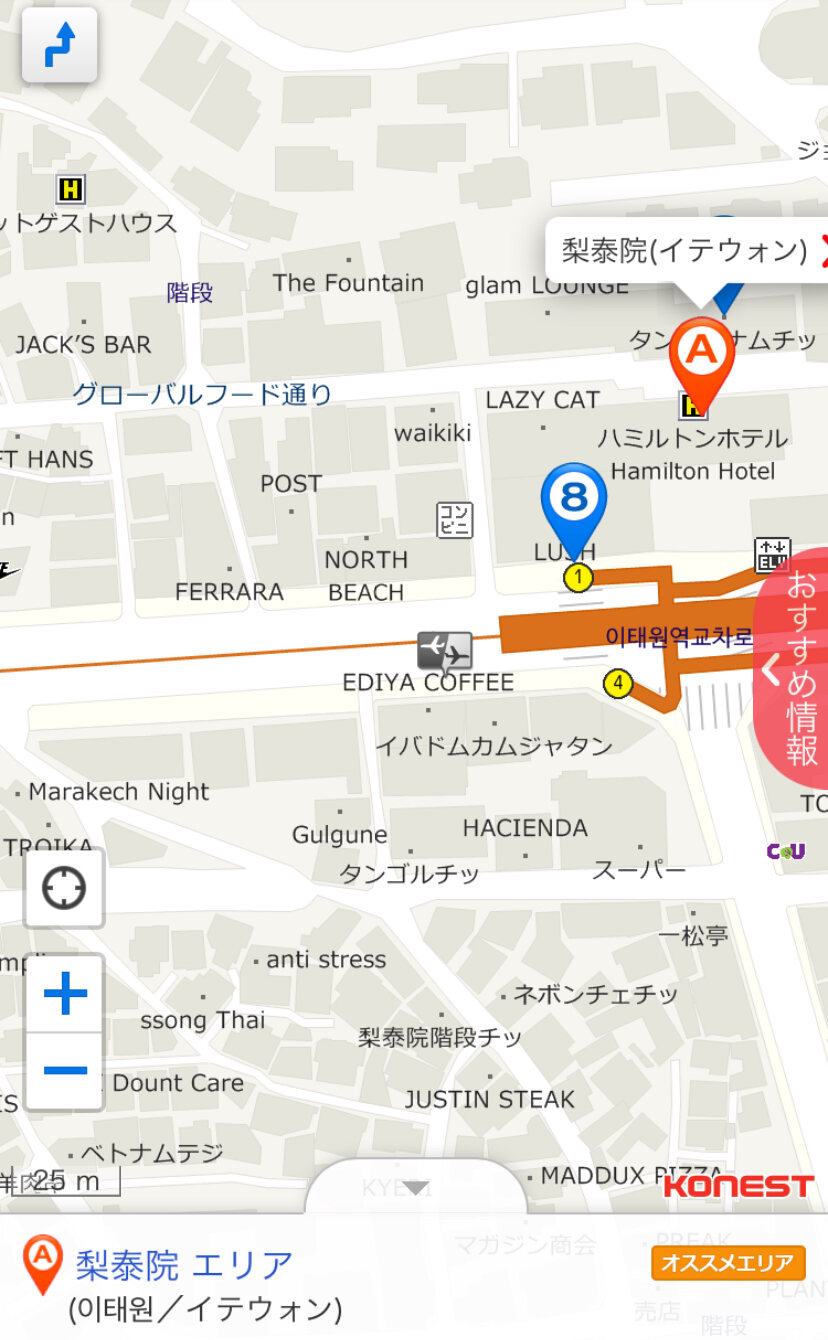Select the blue number 8 pin

coord(574,499)
